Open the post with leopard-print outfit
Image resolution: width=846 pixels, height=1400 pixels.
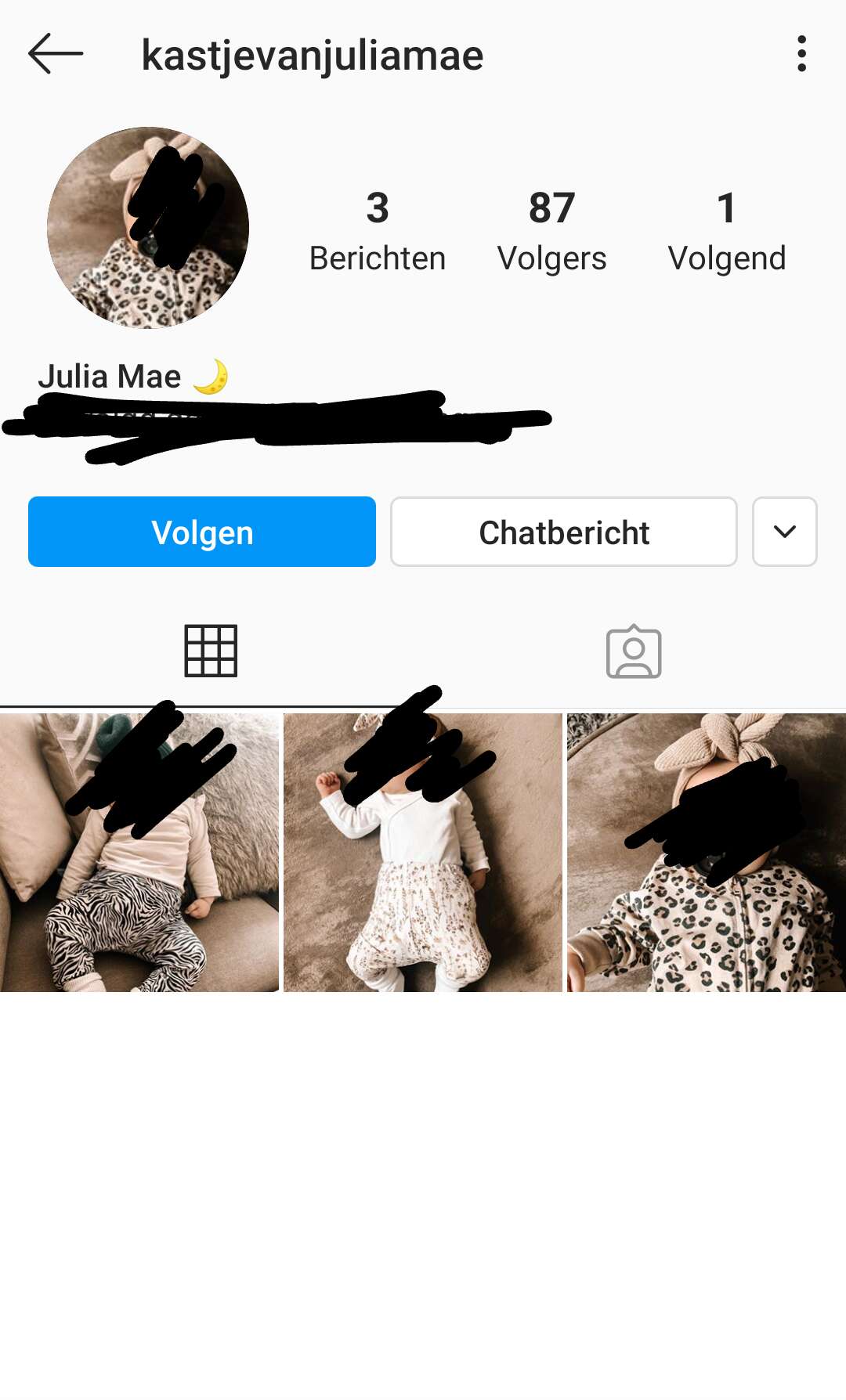click(707, 853)
